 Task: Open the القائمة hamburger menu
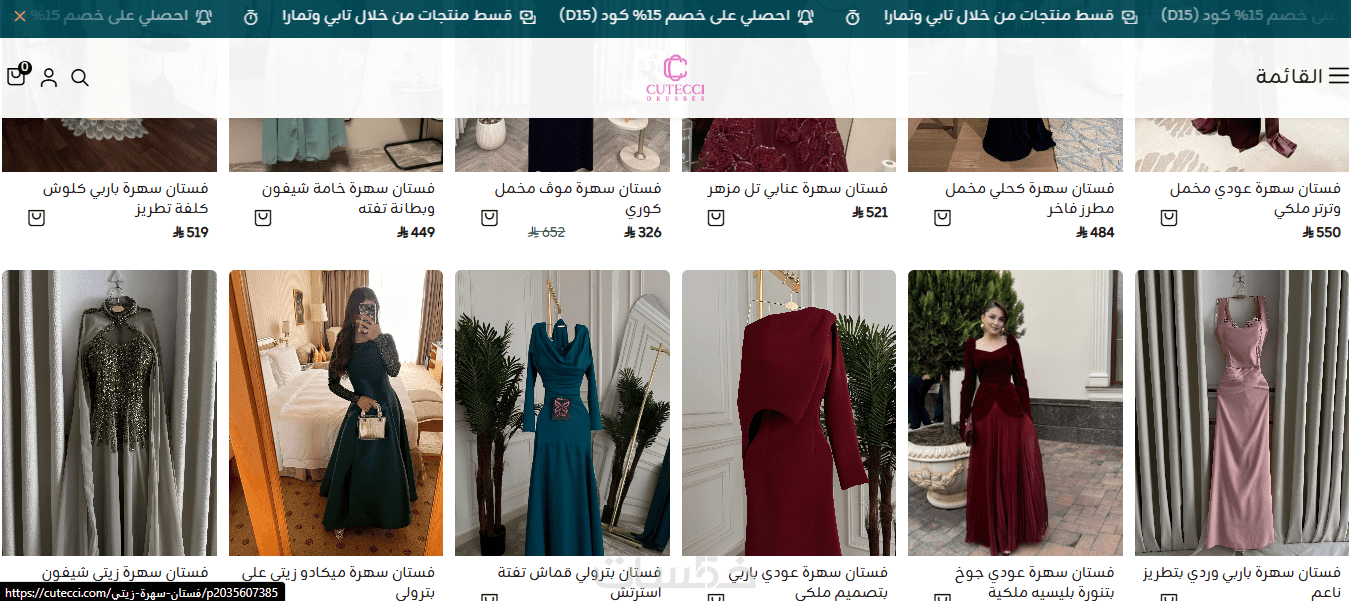1302,77
